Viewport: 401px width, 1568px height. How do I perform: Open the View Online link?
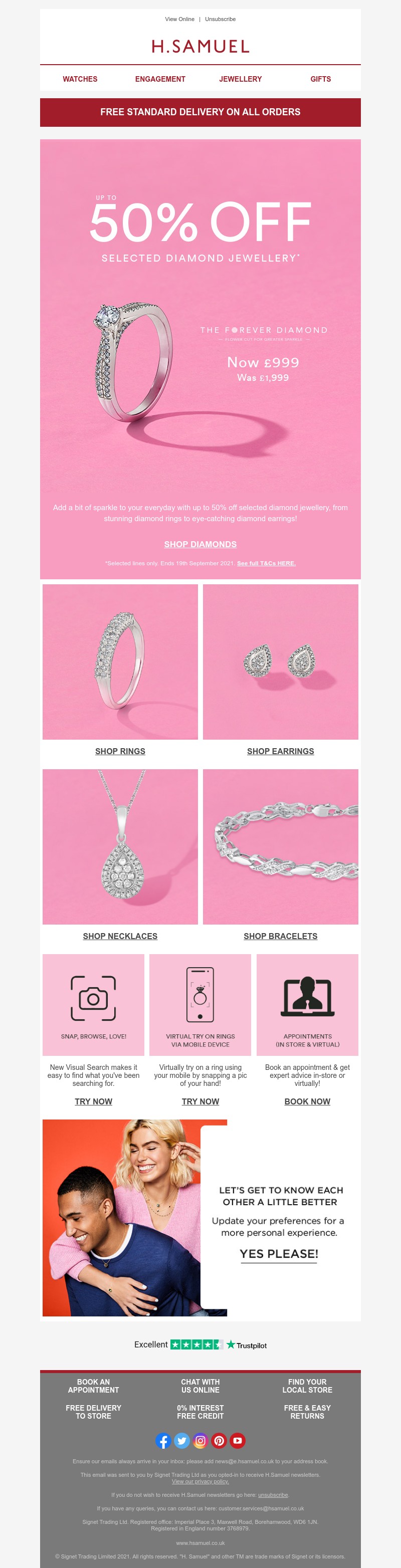179,20
